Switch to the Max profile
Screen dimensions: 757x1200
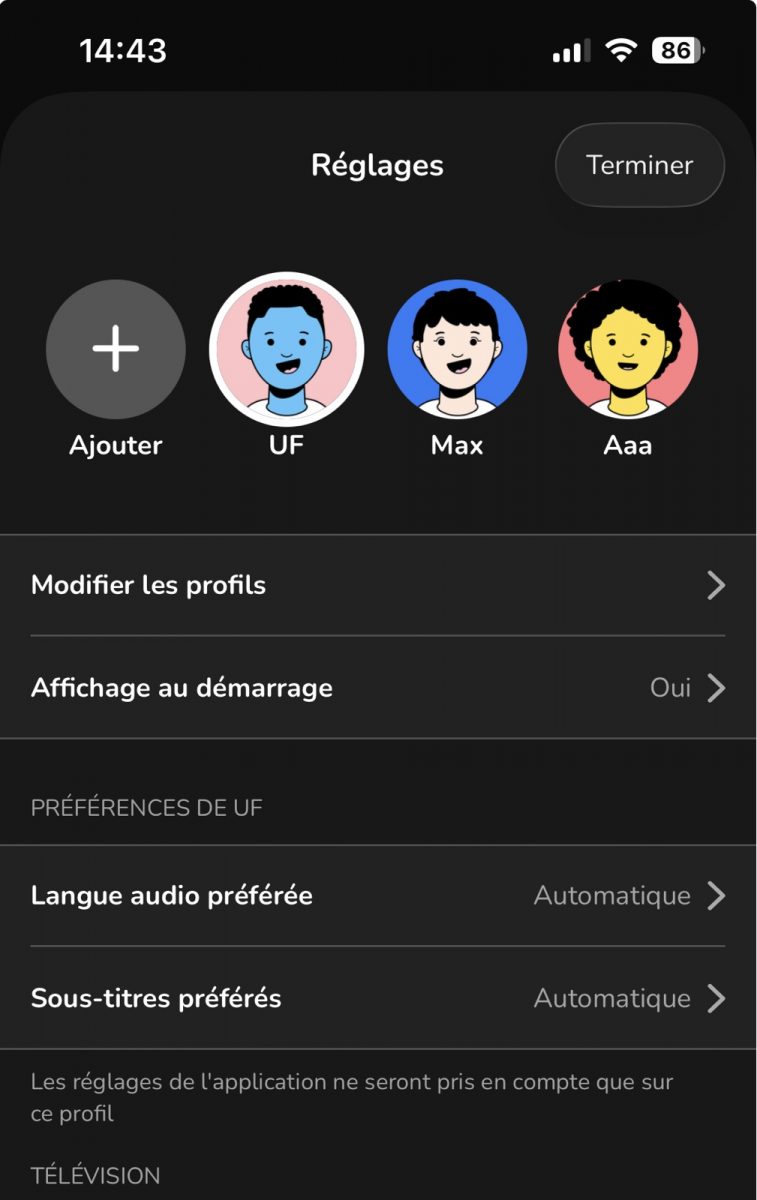click(457, 349)
